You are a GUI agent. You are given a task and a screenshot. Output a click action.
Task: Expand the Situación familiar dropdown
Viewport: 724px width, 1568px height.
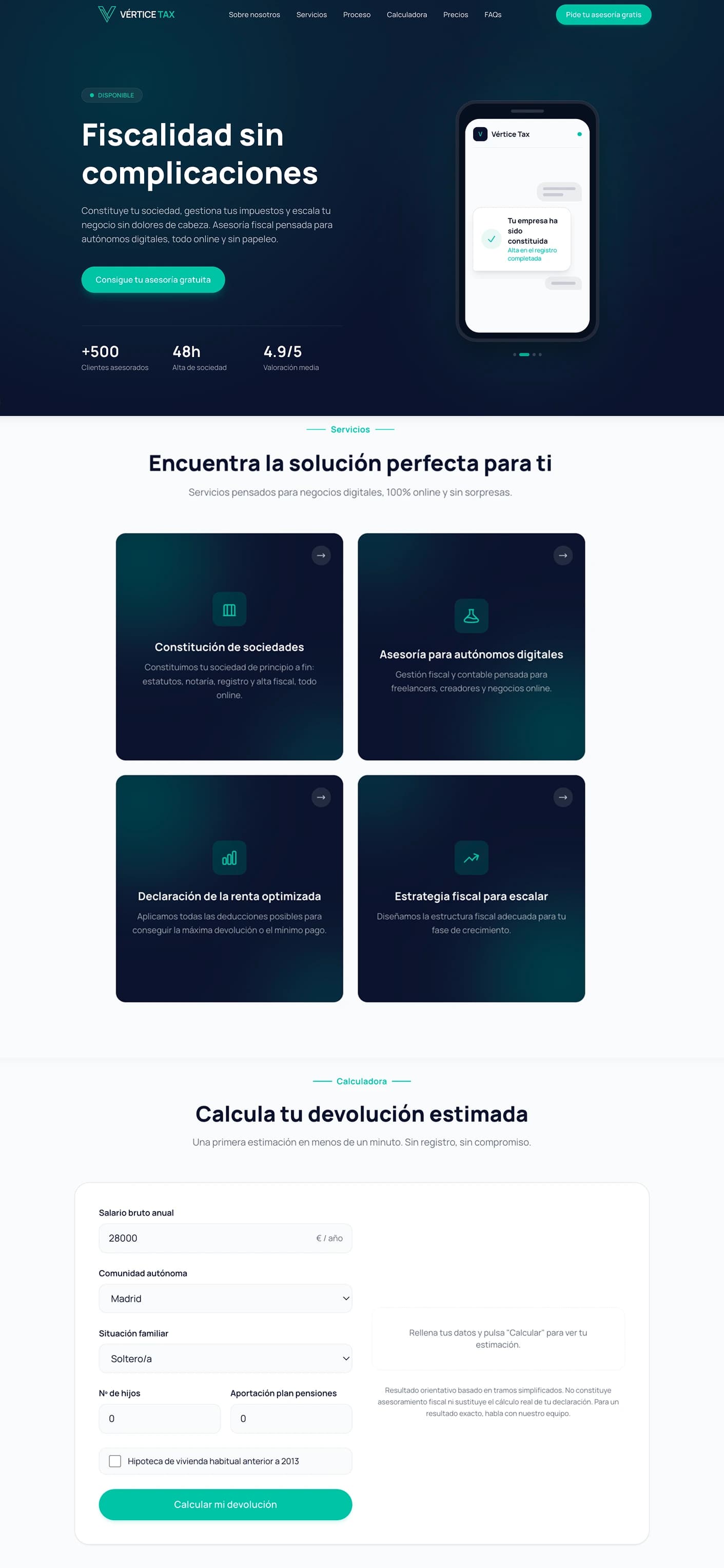click(x=225, y=1359)
